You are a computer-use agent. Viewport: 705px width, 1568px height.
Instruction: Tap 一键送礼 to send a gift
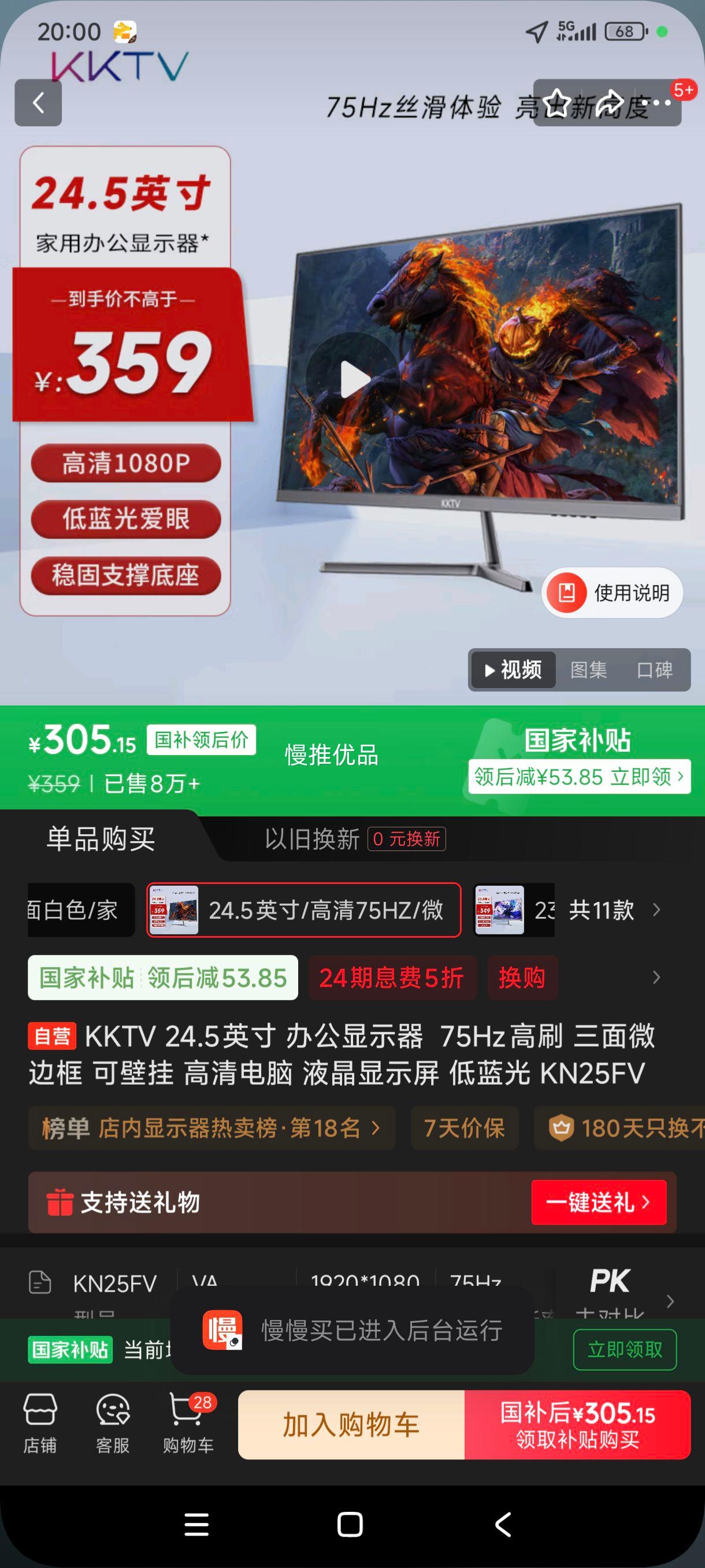[x=598, y=1203]
